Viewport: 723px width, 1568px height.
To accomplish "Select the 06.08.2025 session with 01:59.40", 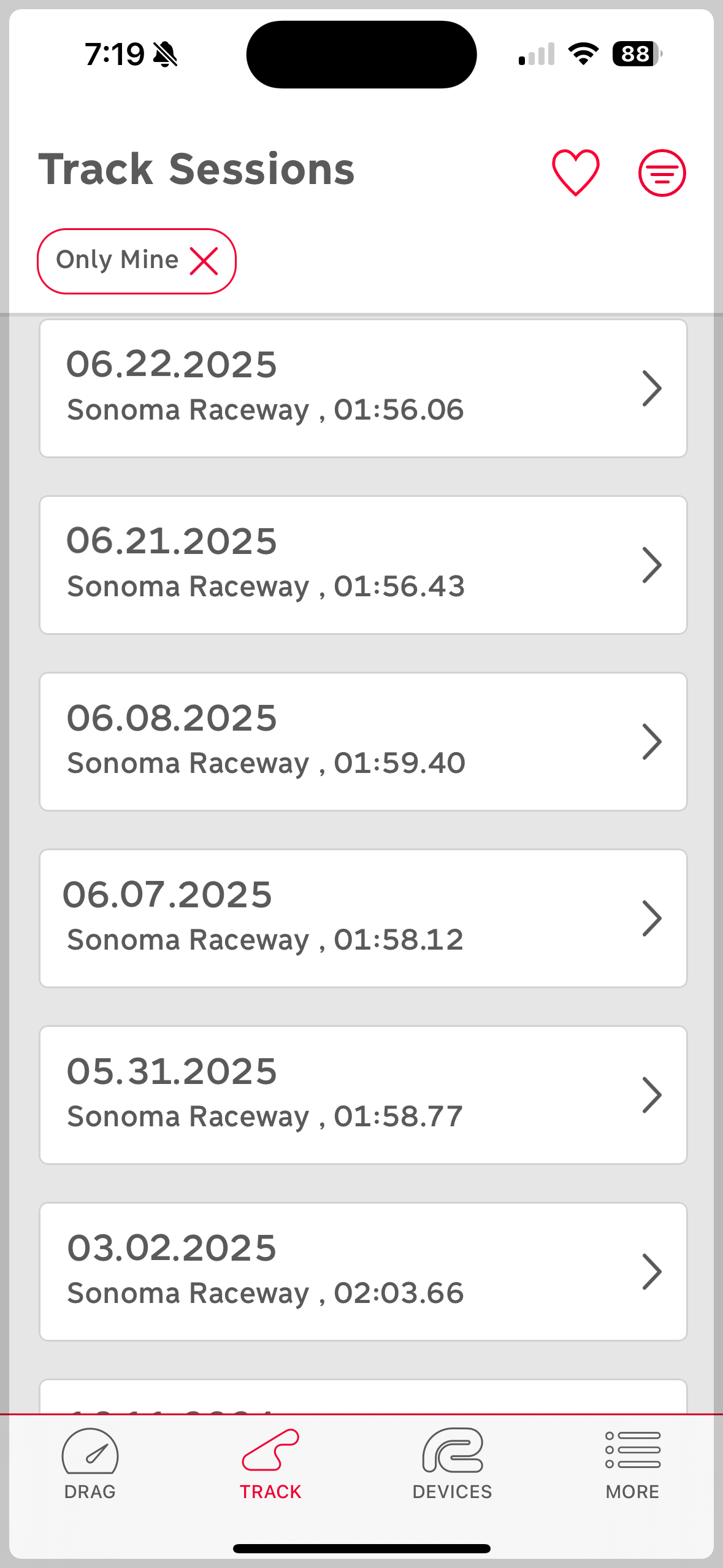I will [x=363, y=742].
